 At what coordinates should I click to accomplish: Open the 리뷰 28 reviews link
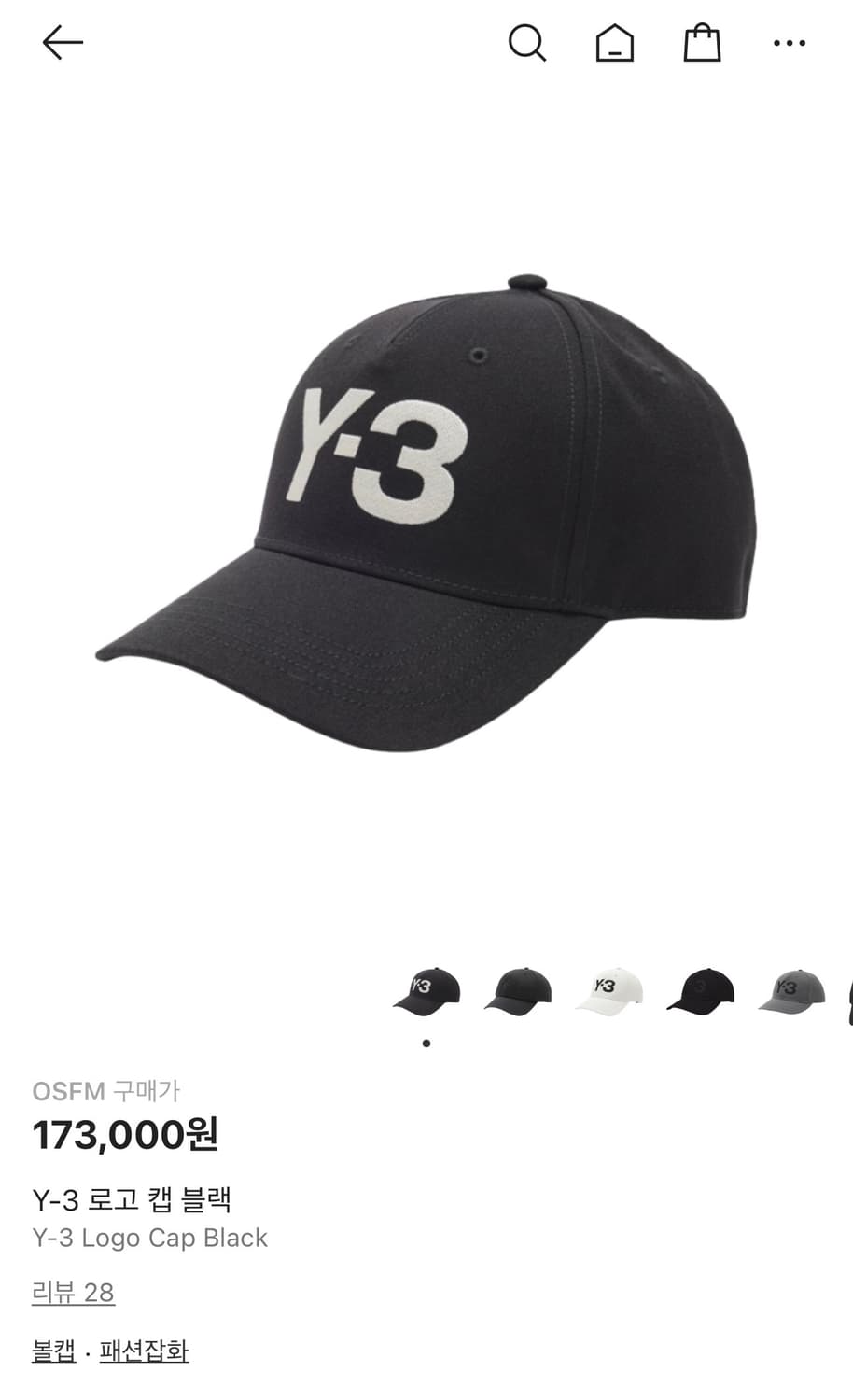73,1293
